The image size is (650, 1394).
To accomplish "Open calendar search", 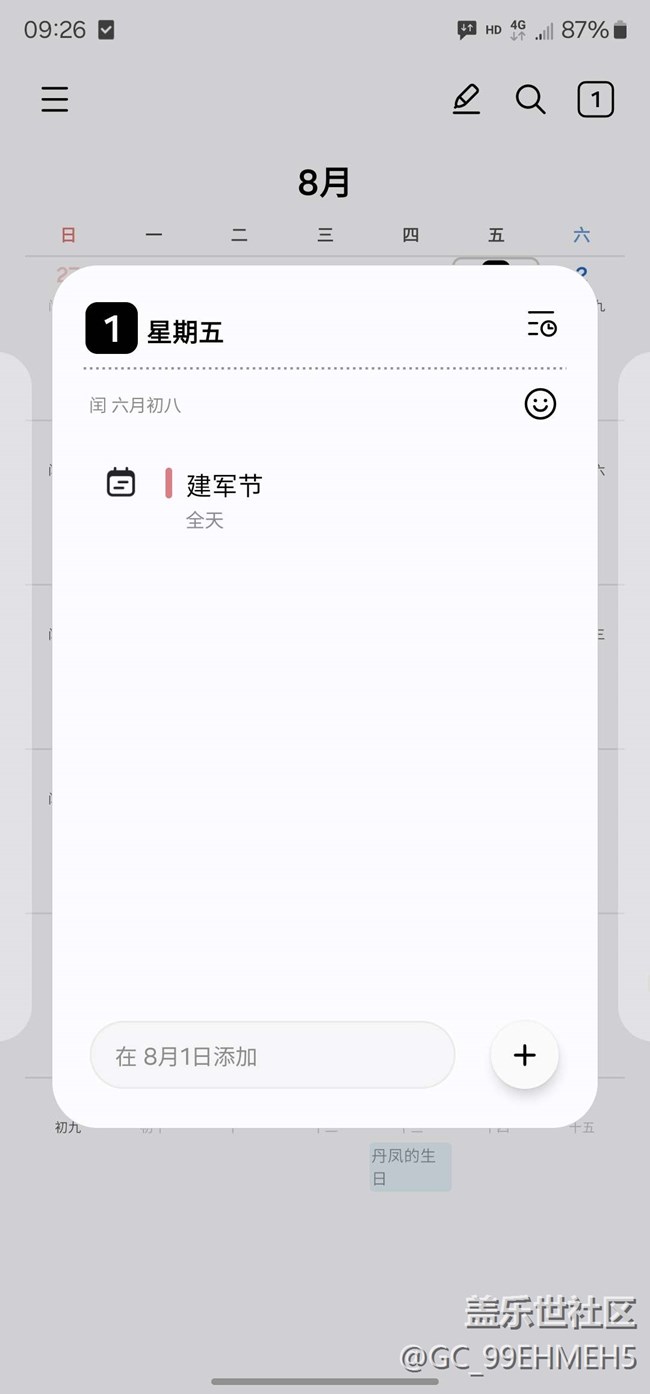I will [530, 99].
